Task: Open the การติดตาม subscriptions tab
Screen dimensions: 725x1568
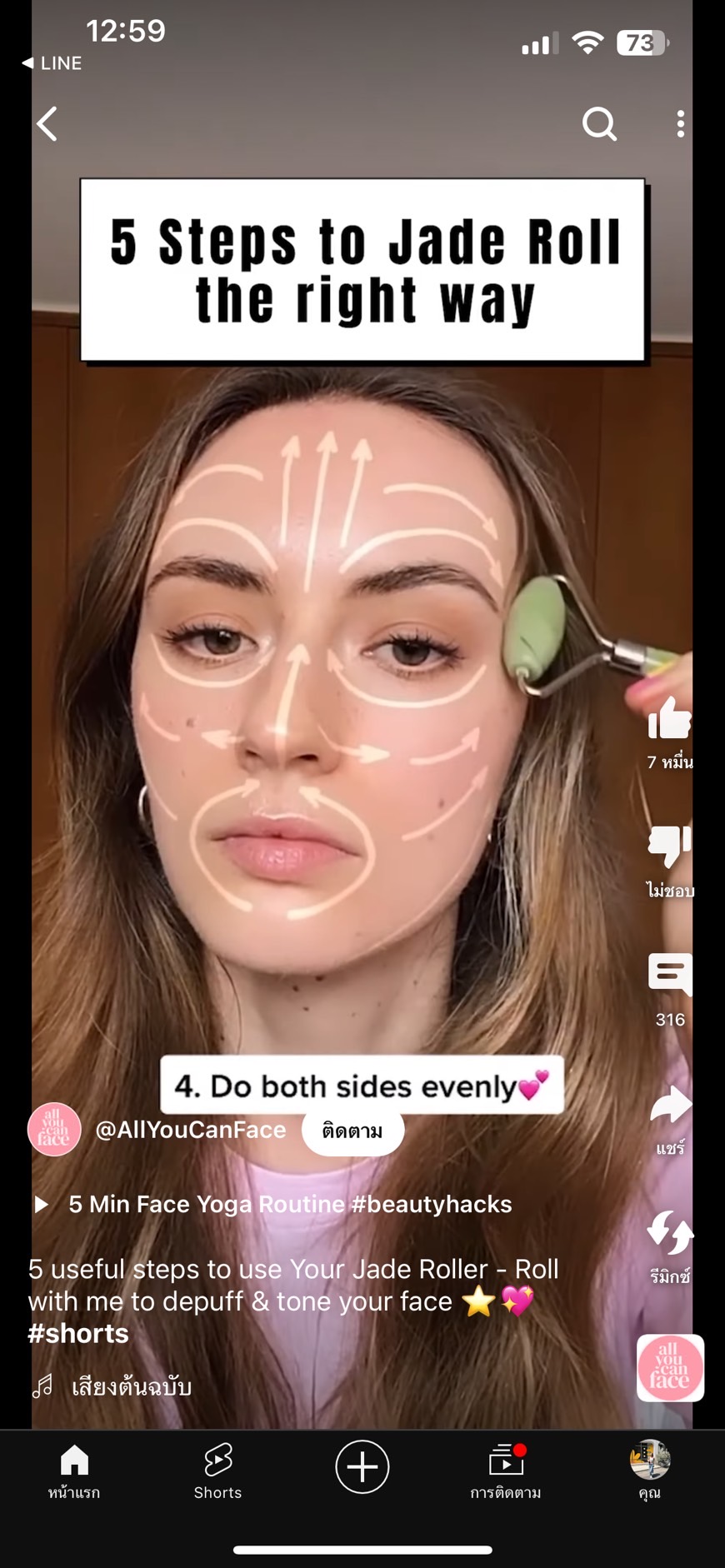Action: point(506,1472)
